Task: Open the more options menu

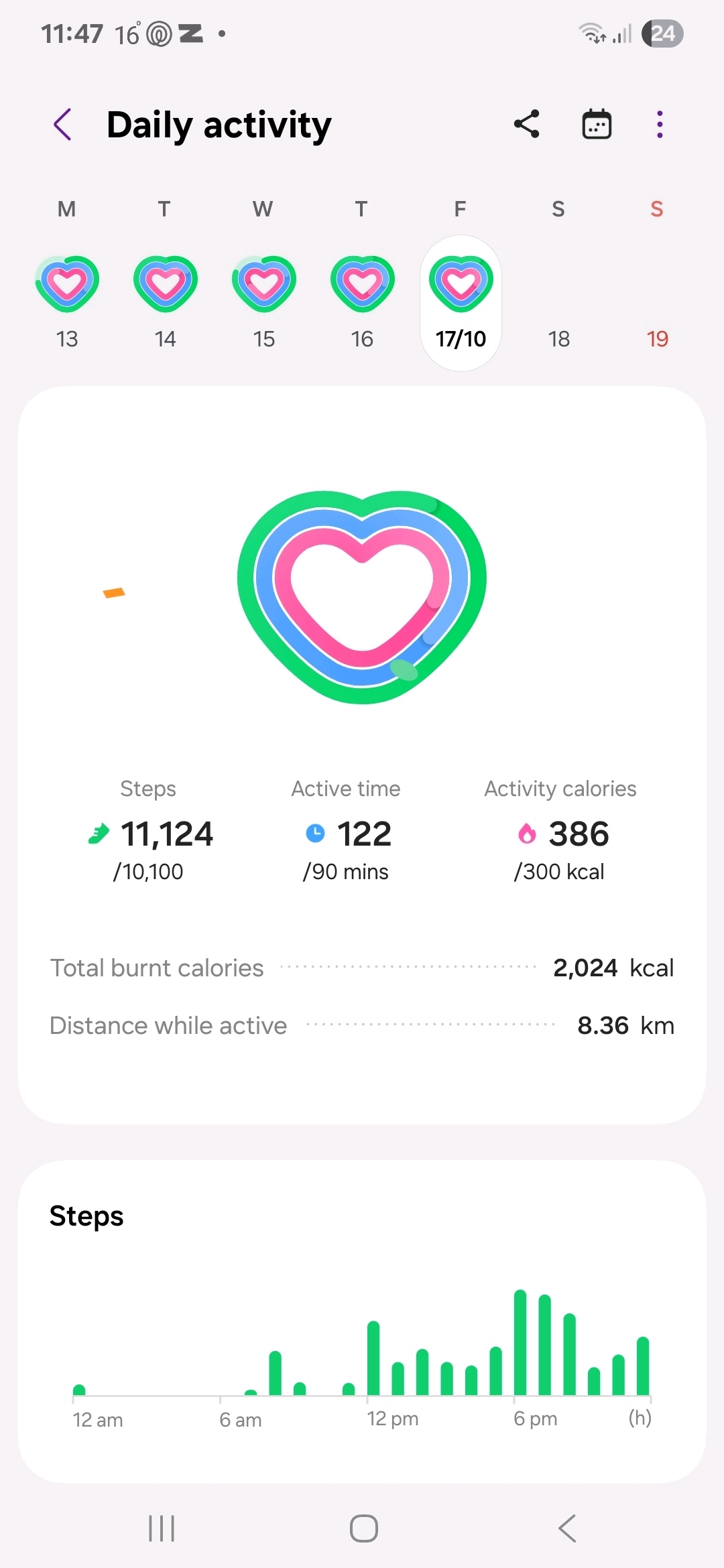Action: point(660,125)
